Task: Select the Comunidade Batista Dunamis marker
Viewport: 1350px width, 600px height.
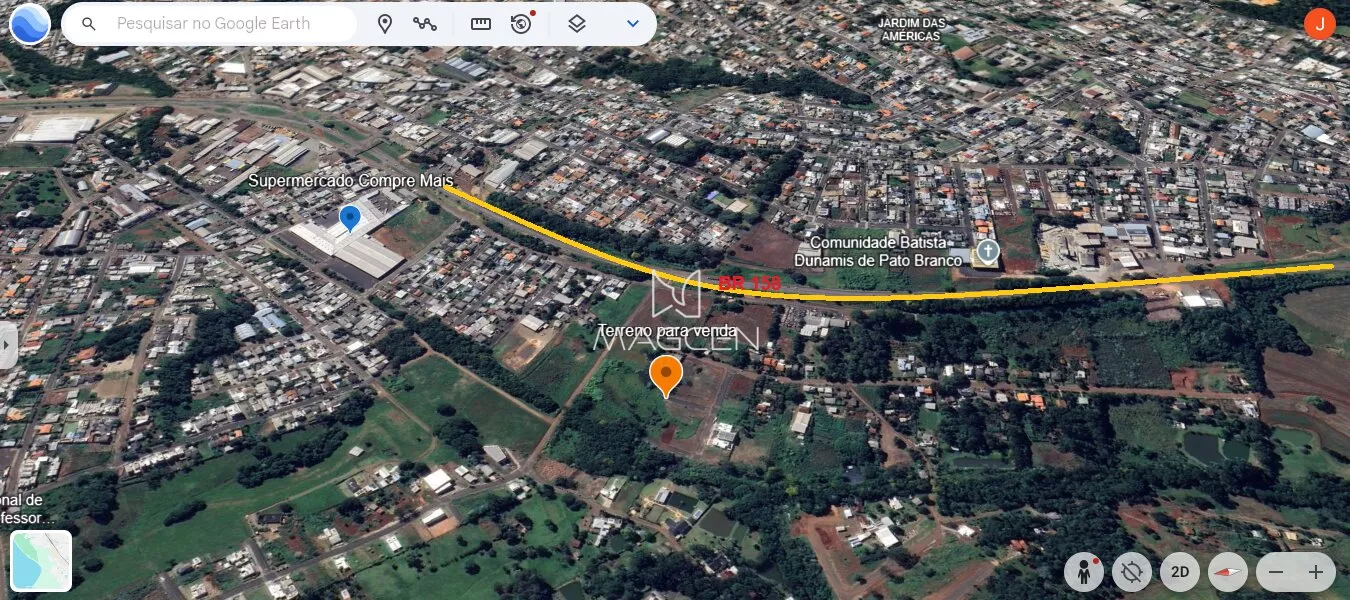Action: point(987,252)
